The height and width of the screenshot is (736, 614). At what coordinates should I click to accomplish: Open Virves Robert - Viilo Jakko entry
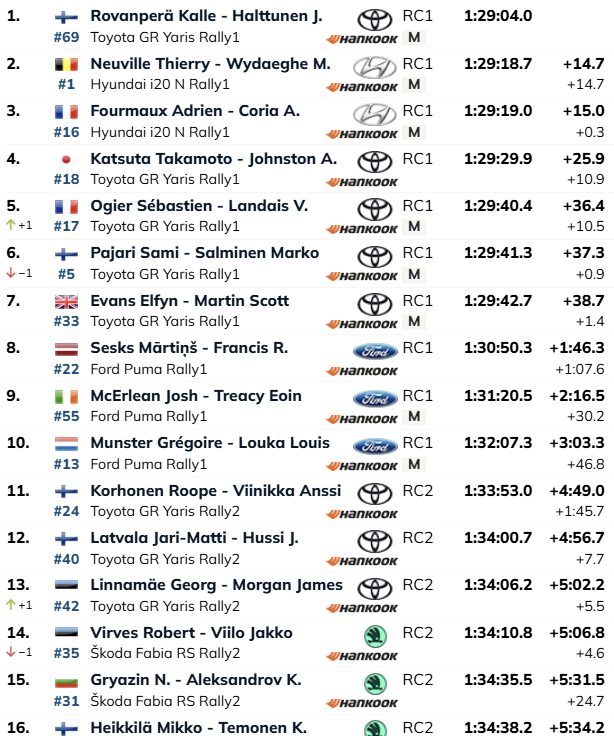191,633
